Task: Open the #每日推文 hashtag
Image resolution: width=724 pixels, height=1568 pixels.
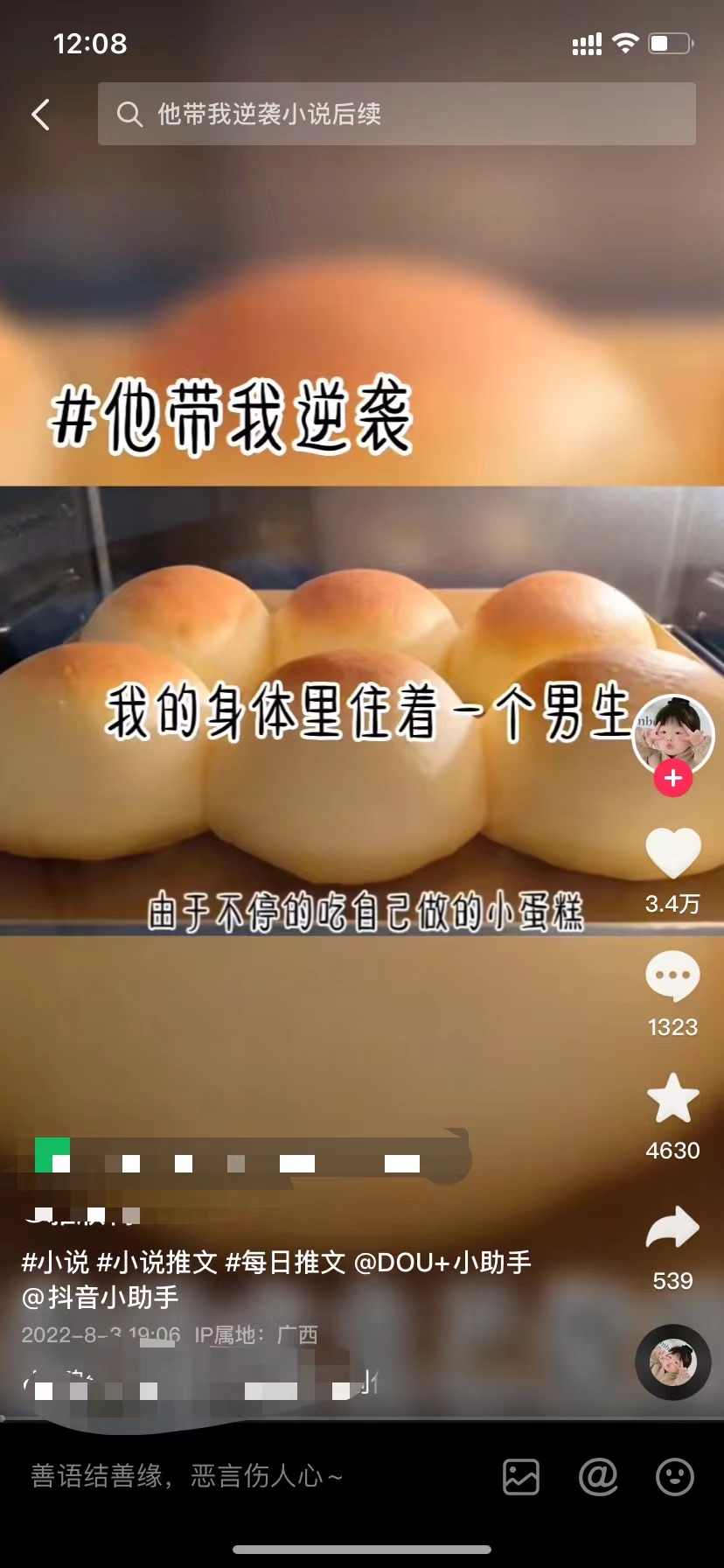Action: click(x=285, y=1263)
